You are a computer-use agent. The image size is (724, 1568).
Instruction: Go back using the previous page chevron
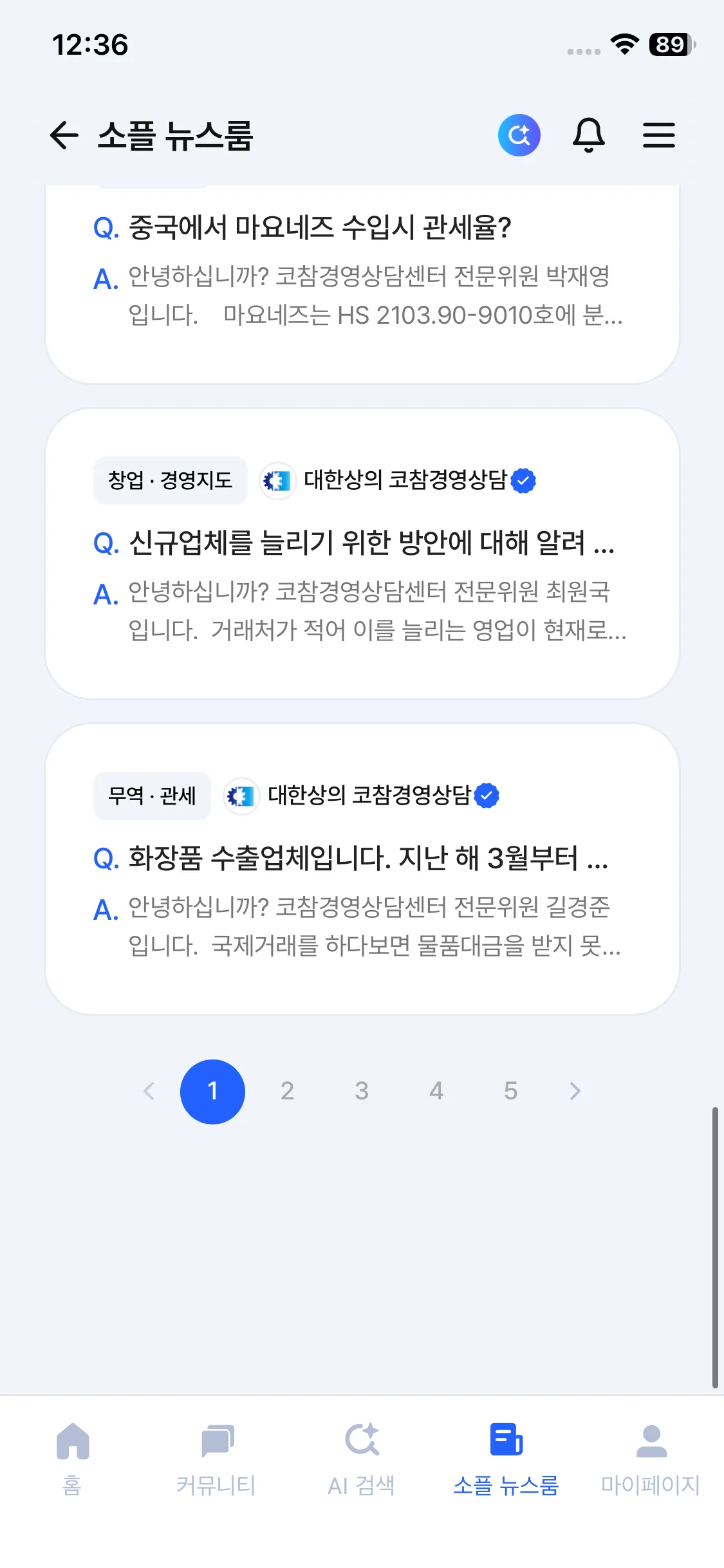tap(149, 1091)
